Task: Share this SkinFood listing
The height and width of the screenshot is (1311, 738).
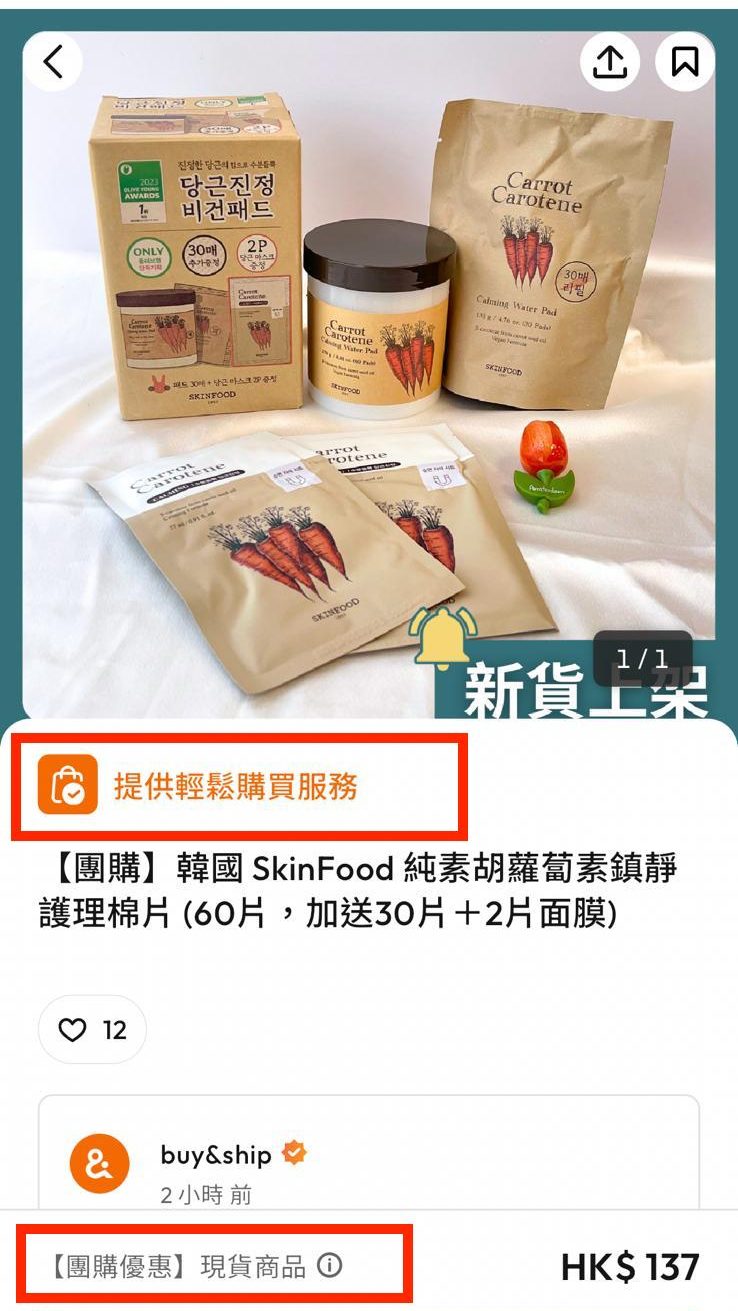Action: 609,62
